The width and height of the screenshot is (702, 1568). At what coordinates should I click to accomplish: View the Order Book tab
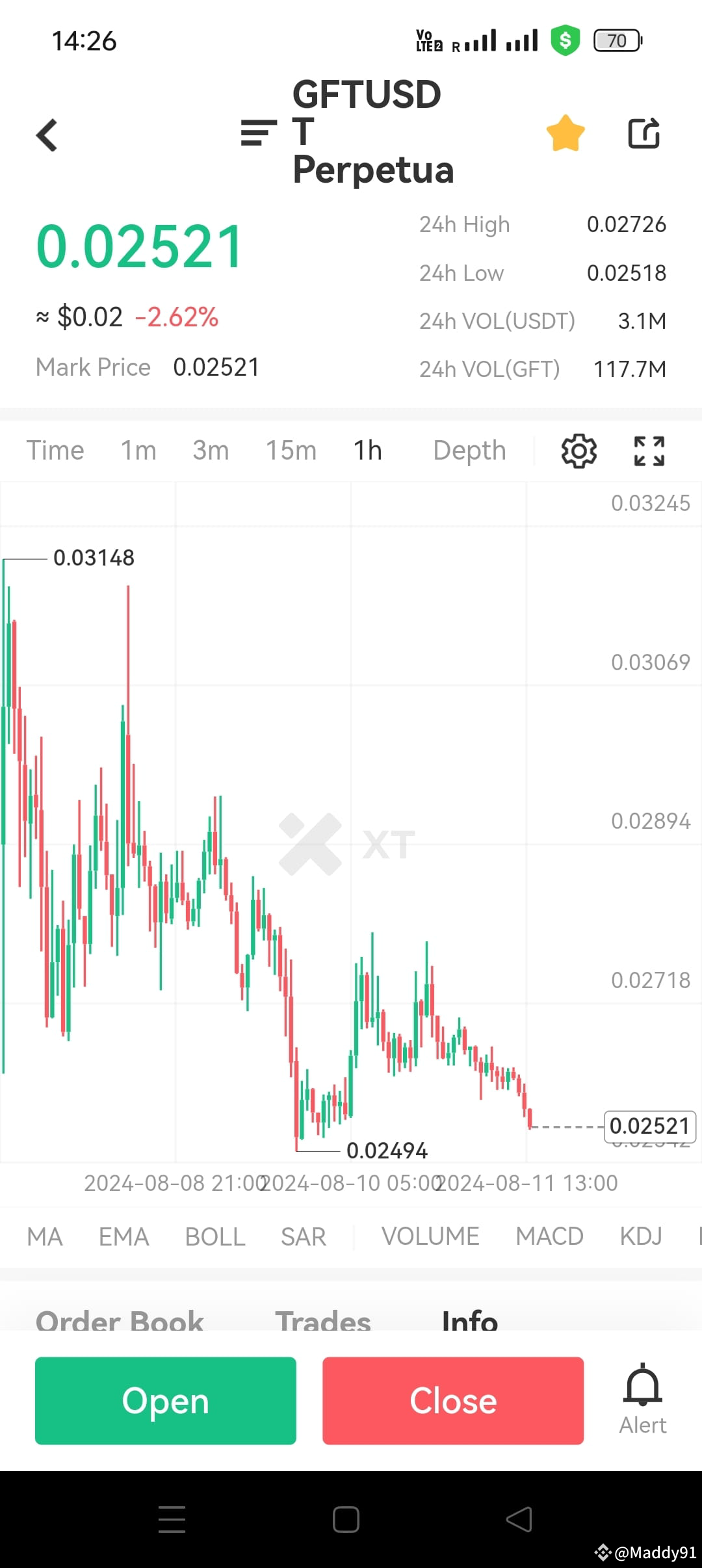[x=120, y=1320]
